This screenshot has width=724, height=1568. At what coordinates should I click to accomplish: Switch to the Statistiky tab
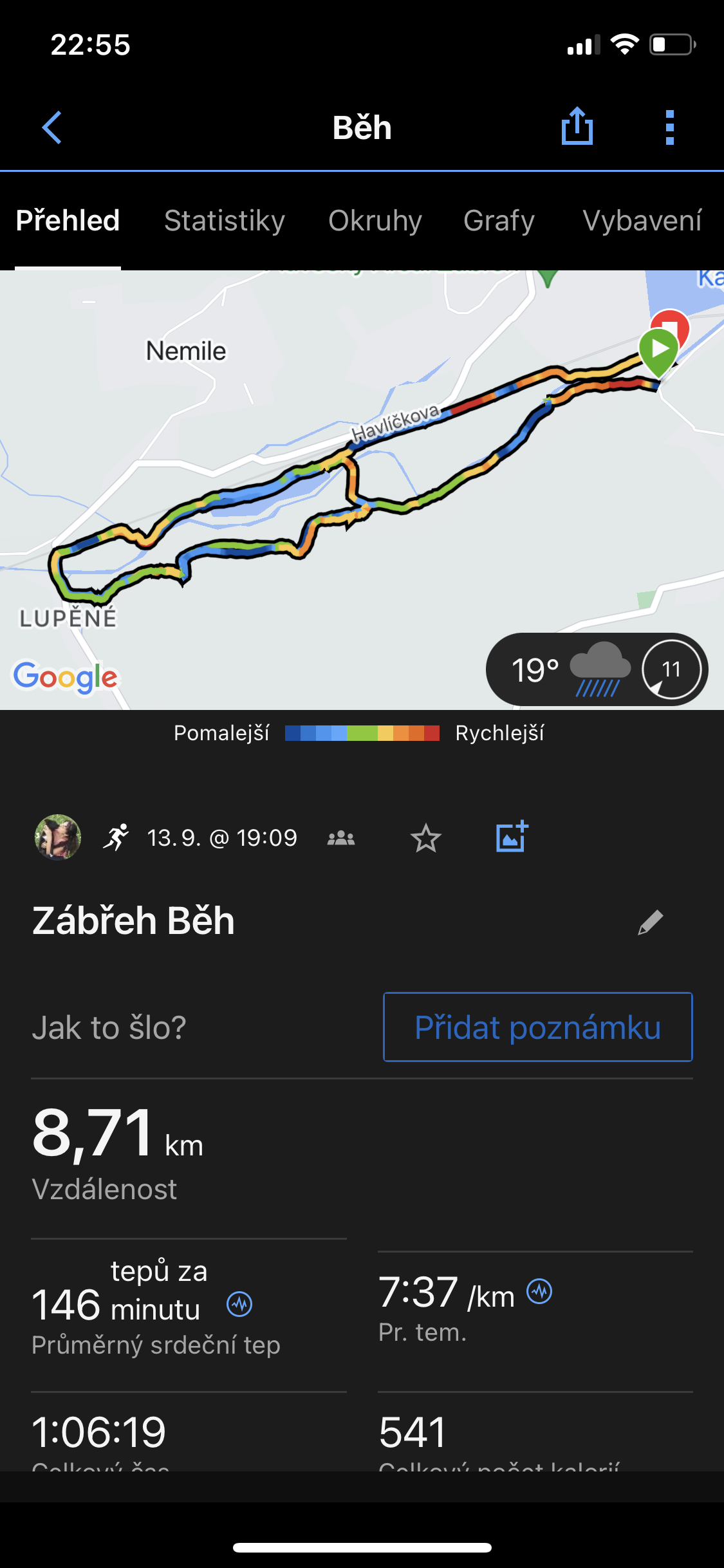tap(225, 221)
